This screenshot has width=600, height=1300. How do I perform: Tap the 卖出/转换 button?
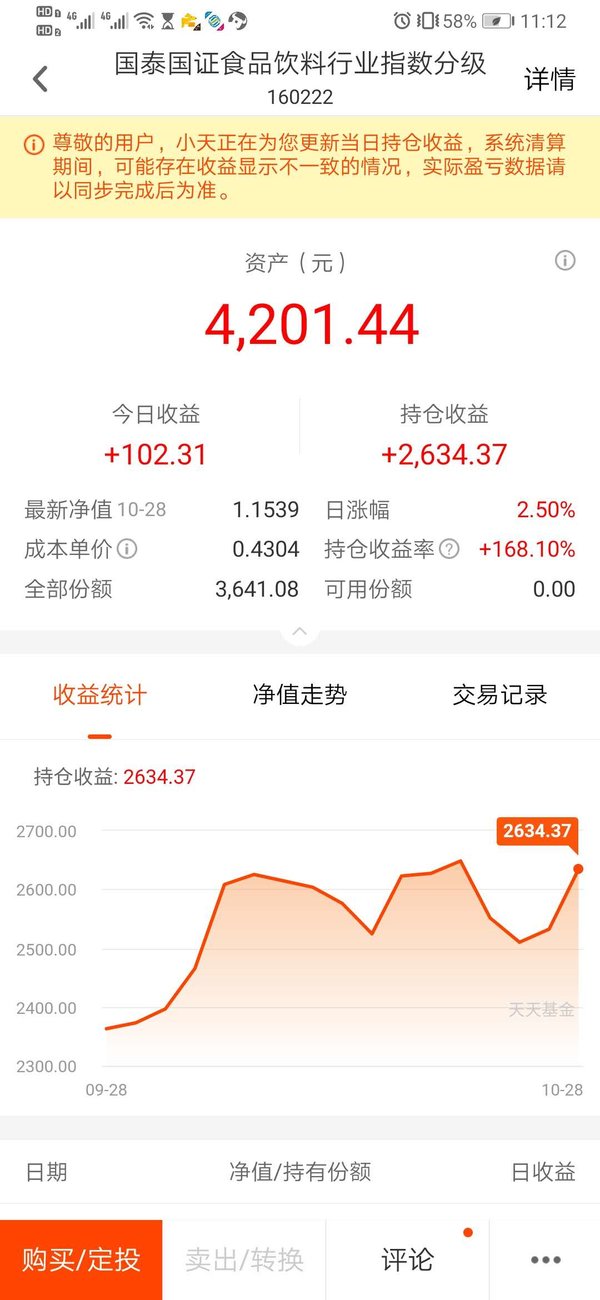pyautogui.click(x=244, y=1259)
